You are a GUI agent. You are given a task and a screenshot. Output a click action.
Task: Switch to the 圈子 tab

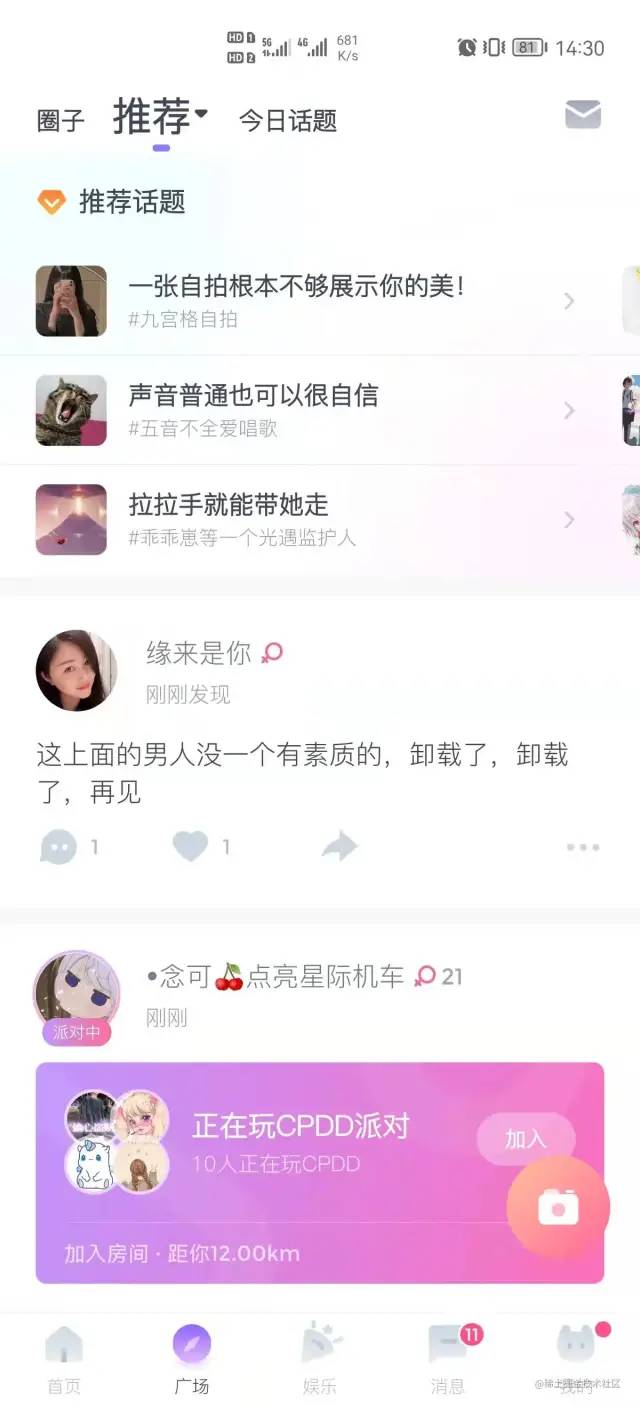coord(61,121)
